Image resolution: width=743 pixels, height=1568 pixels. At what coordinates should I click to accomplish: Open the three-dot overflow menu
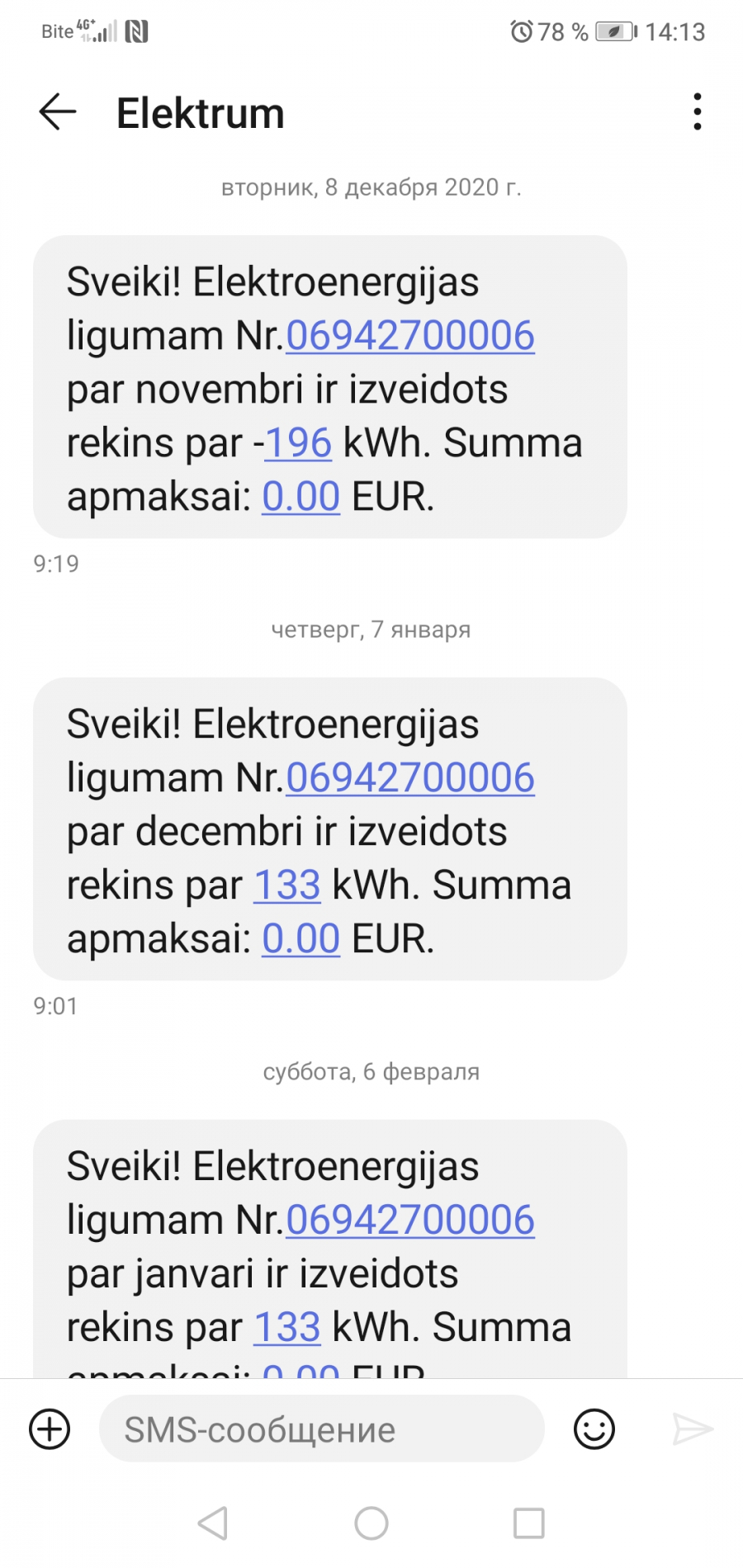698,112
